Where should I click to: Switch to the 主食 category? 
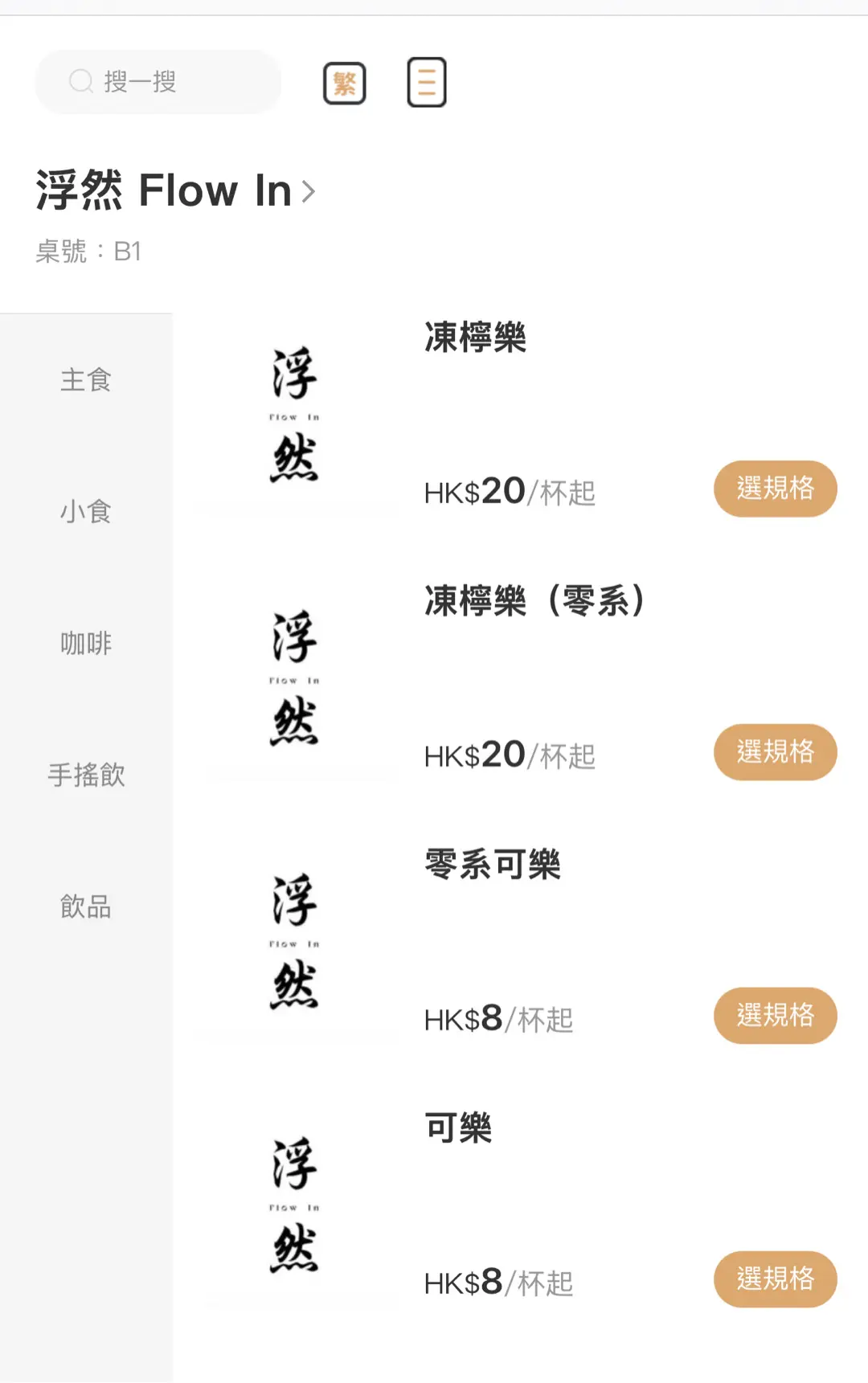pos(86,380)
